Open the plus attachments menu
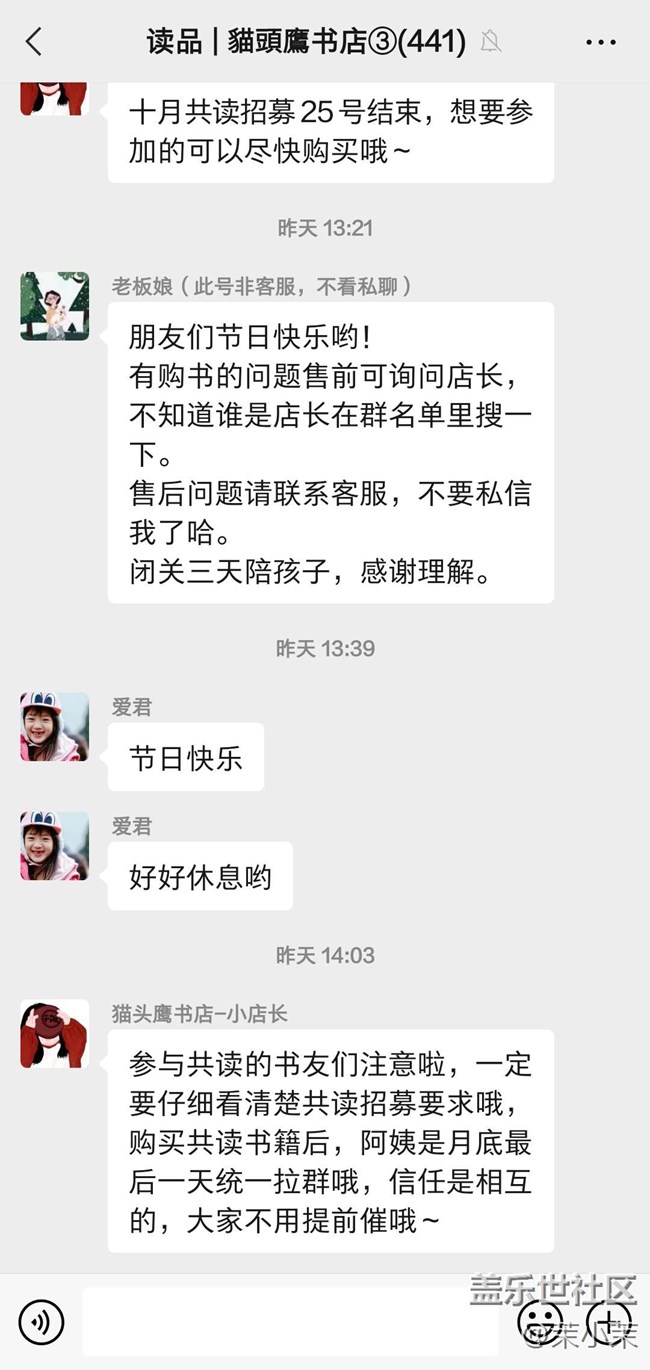Viewport: 650px width, 1370px height. click(x=608, y=1321)
